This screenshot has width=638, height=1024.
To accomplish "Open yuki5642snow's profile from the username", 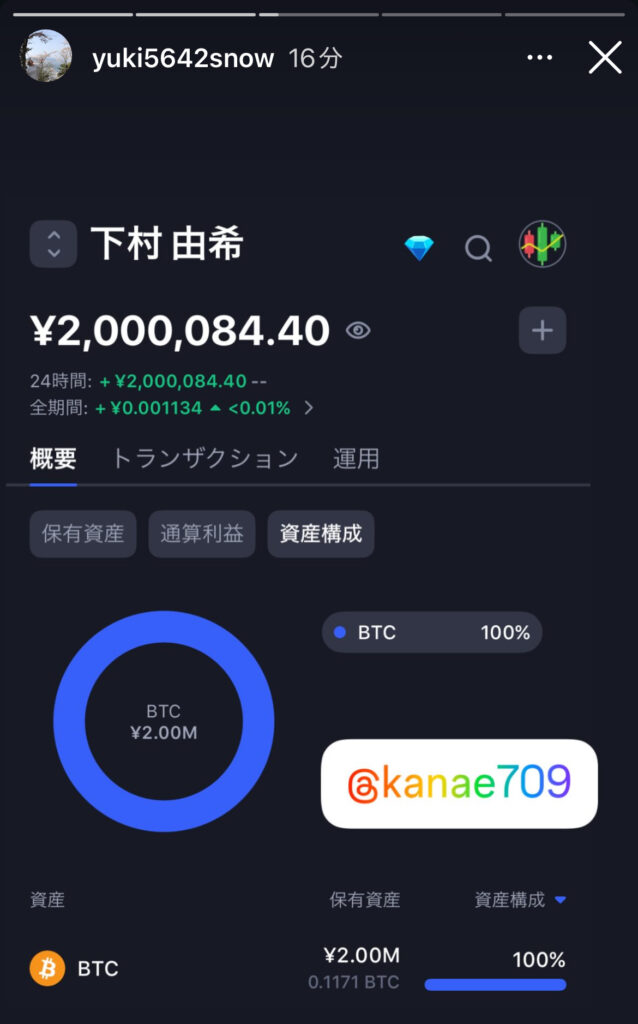I will click(182, 58).
